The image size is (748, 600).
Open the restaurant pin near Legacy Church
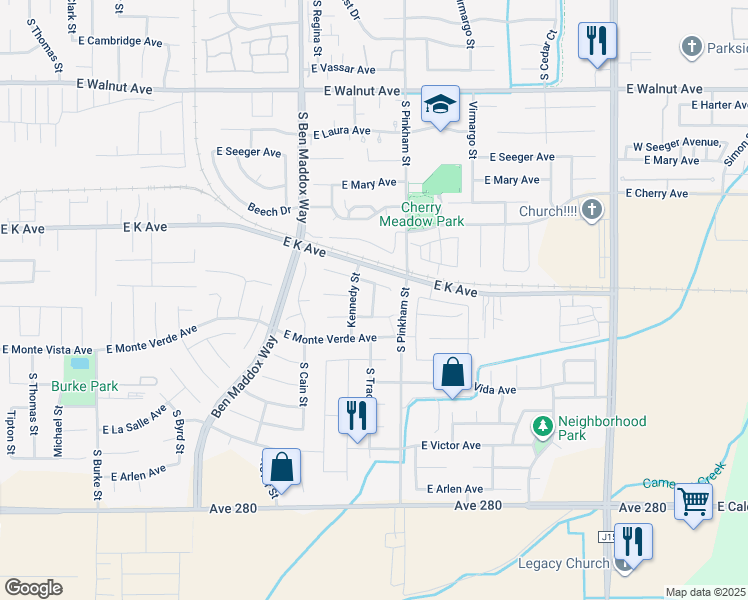[x=632, y=543]
